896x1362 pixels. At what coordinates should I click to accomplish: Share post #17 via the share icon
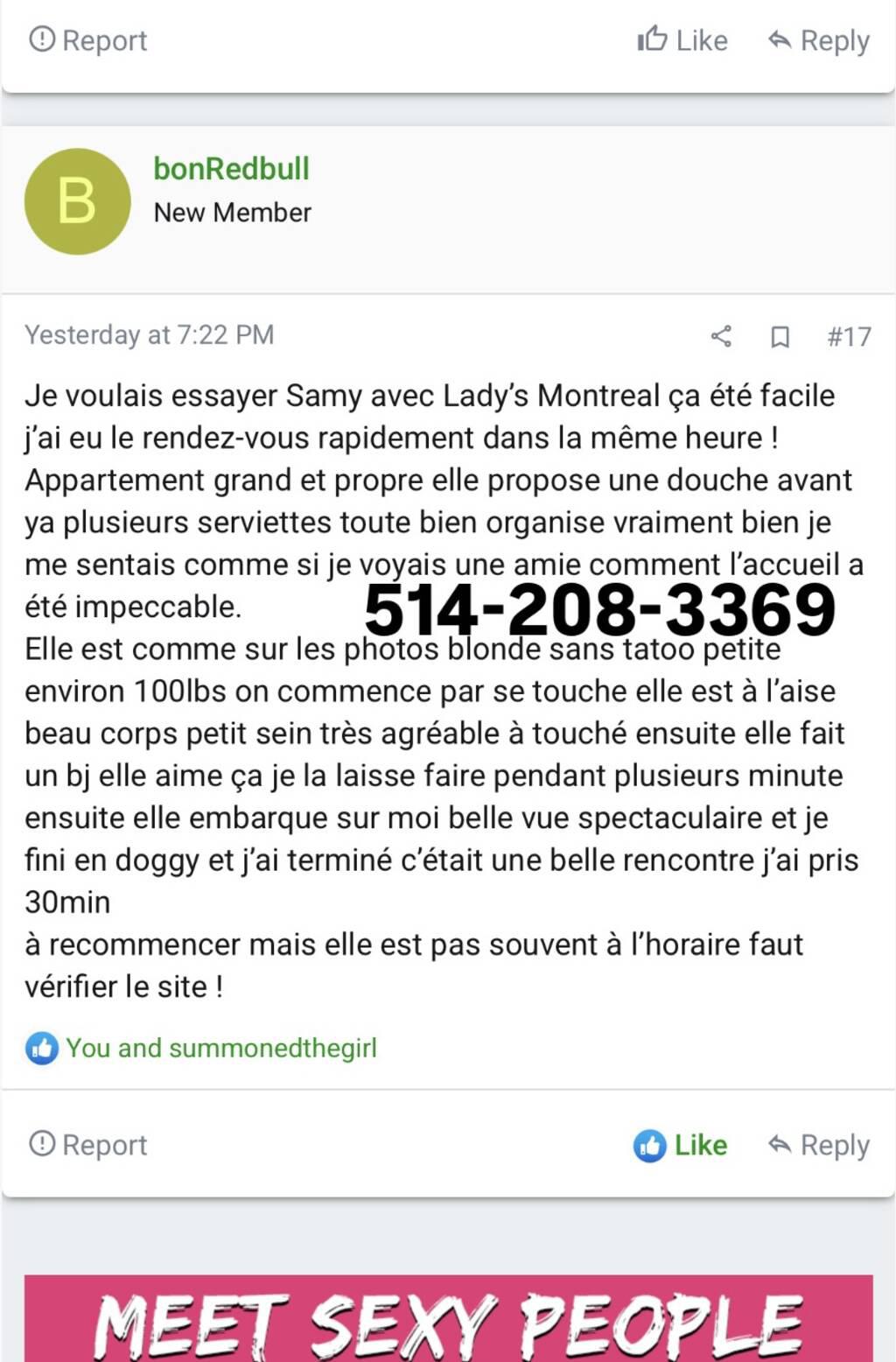[x=721, y=336]
